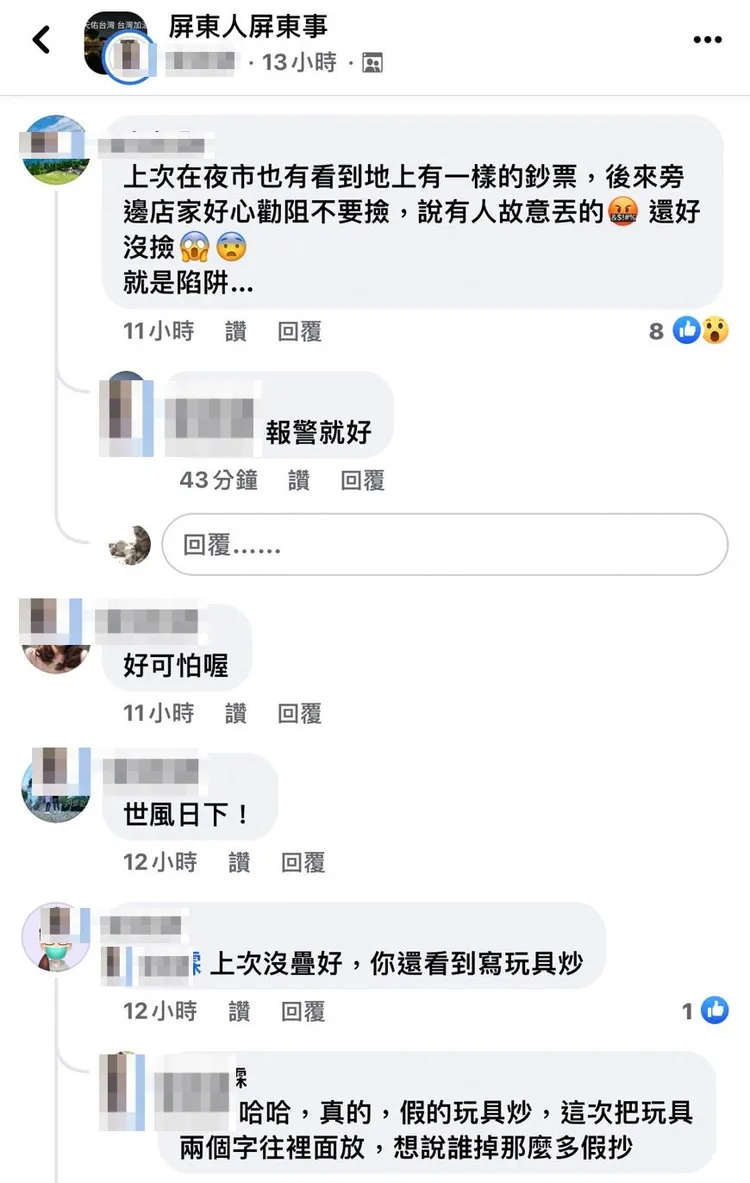This screenshot has width=750, height=1183.
Task: Like the 報警就好 reply
Action: coord(298,481)
